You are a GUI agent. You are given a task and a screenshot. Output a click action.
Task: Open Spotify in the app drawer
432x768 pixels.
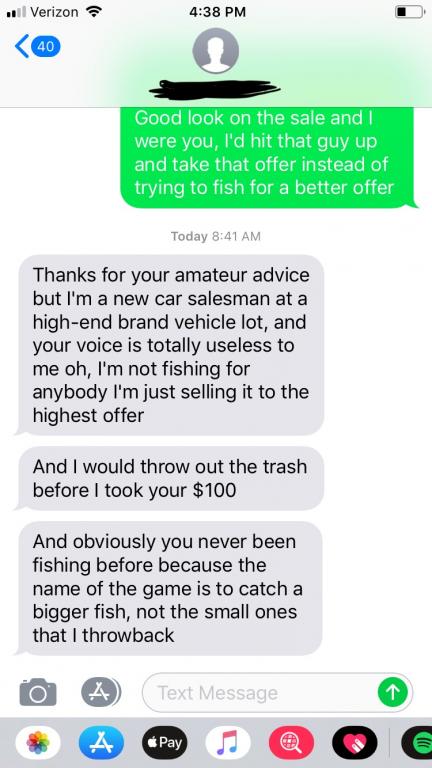pos(417,743)
